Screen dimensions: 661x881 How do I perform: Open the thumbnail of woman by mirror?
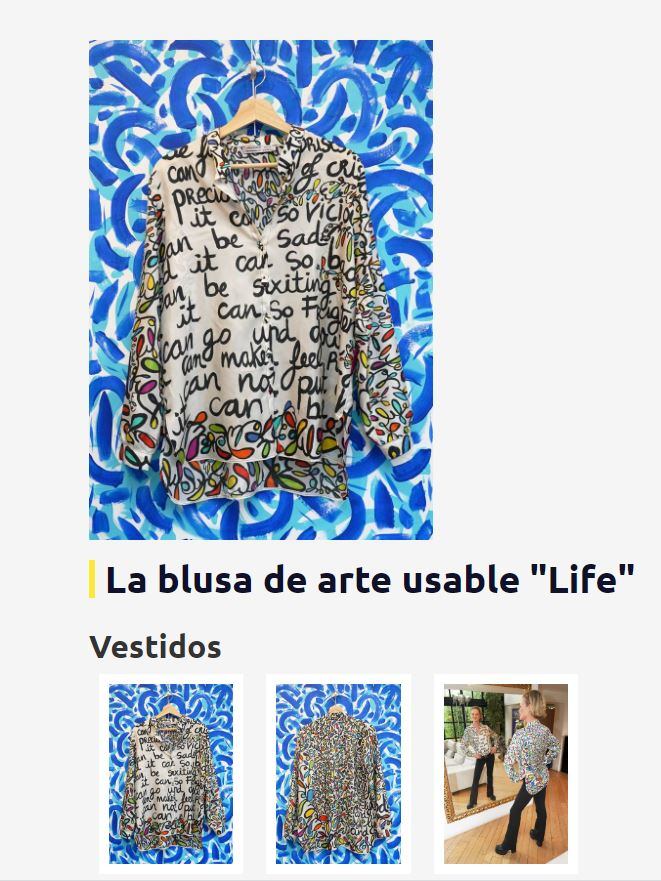click(505, 773)
